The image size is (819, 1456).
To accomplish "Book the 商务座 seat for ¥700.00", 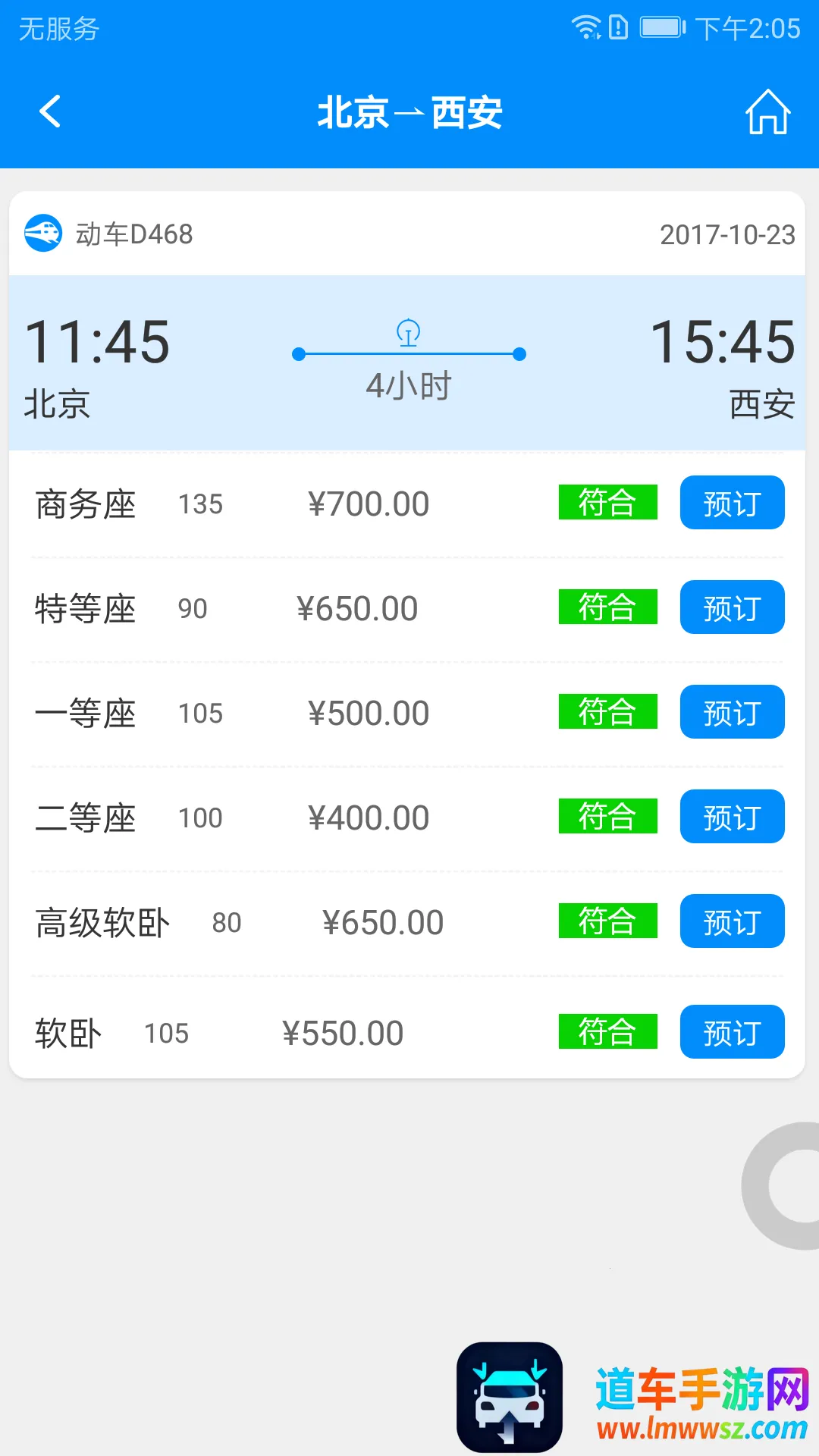I will [x=732, y=503].
